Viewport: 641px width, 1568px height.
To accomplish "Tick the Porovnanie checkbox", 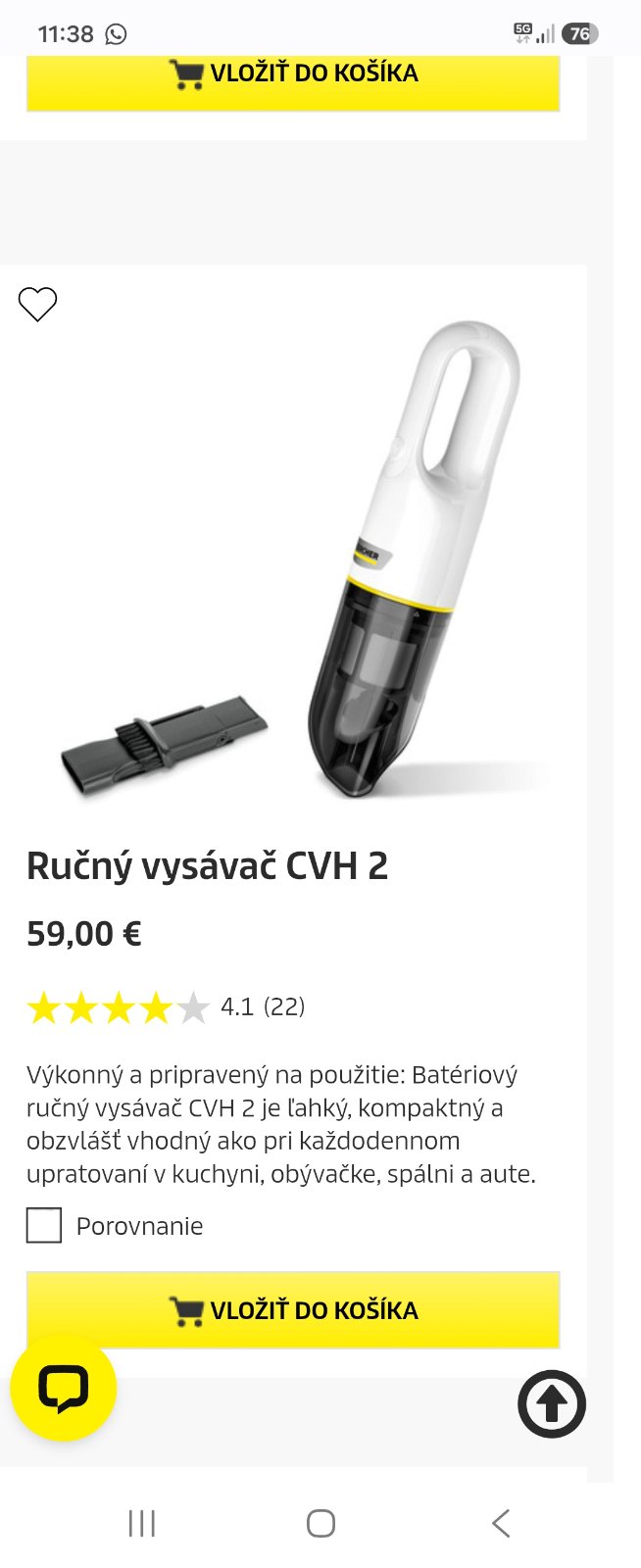I will click(44, 1225).
